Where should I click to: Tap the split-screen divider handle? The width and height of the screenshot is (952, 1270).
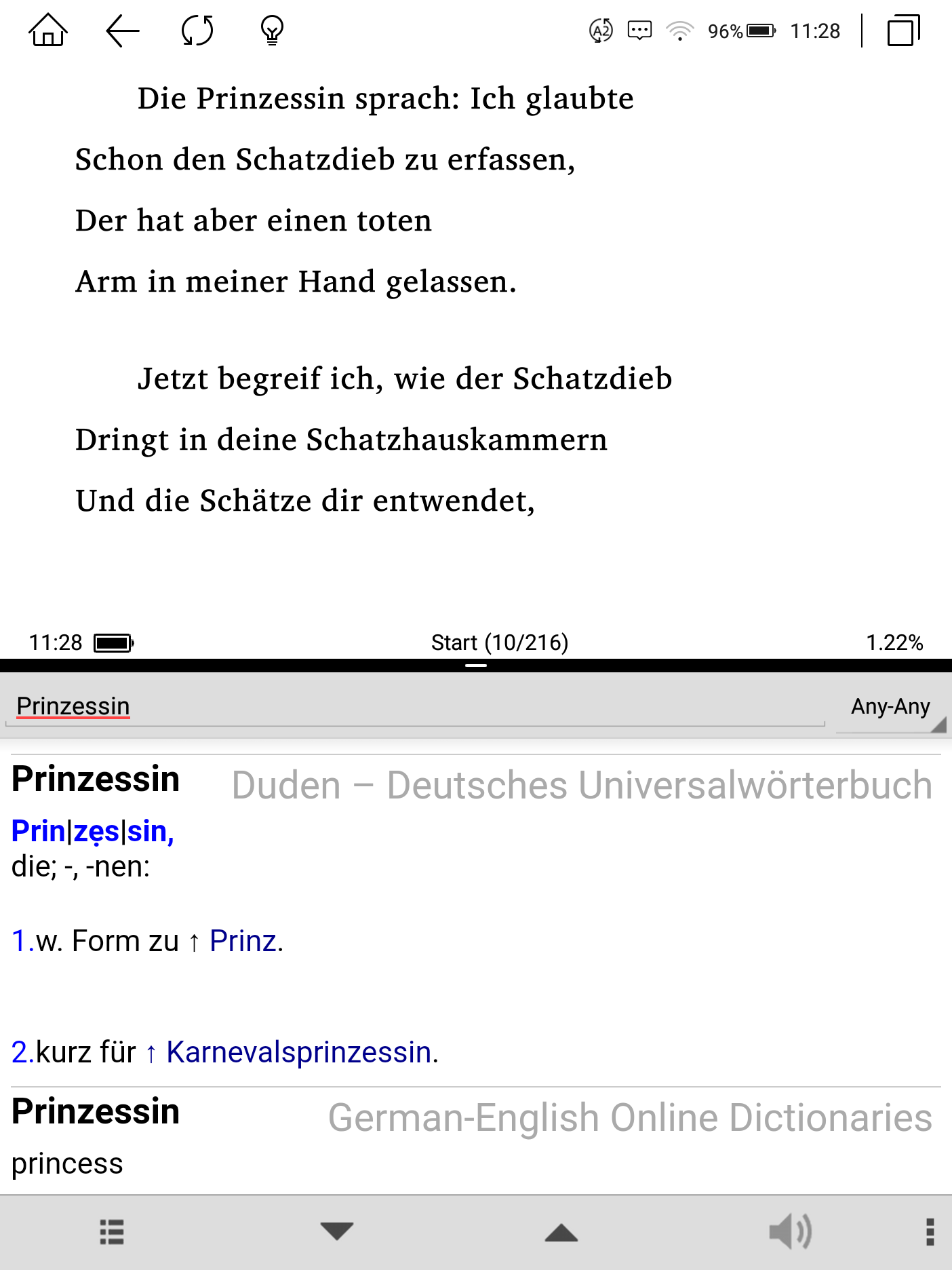pyautogui.click(x=476, y=666)
